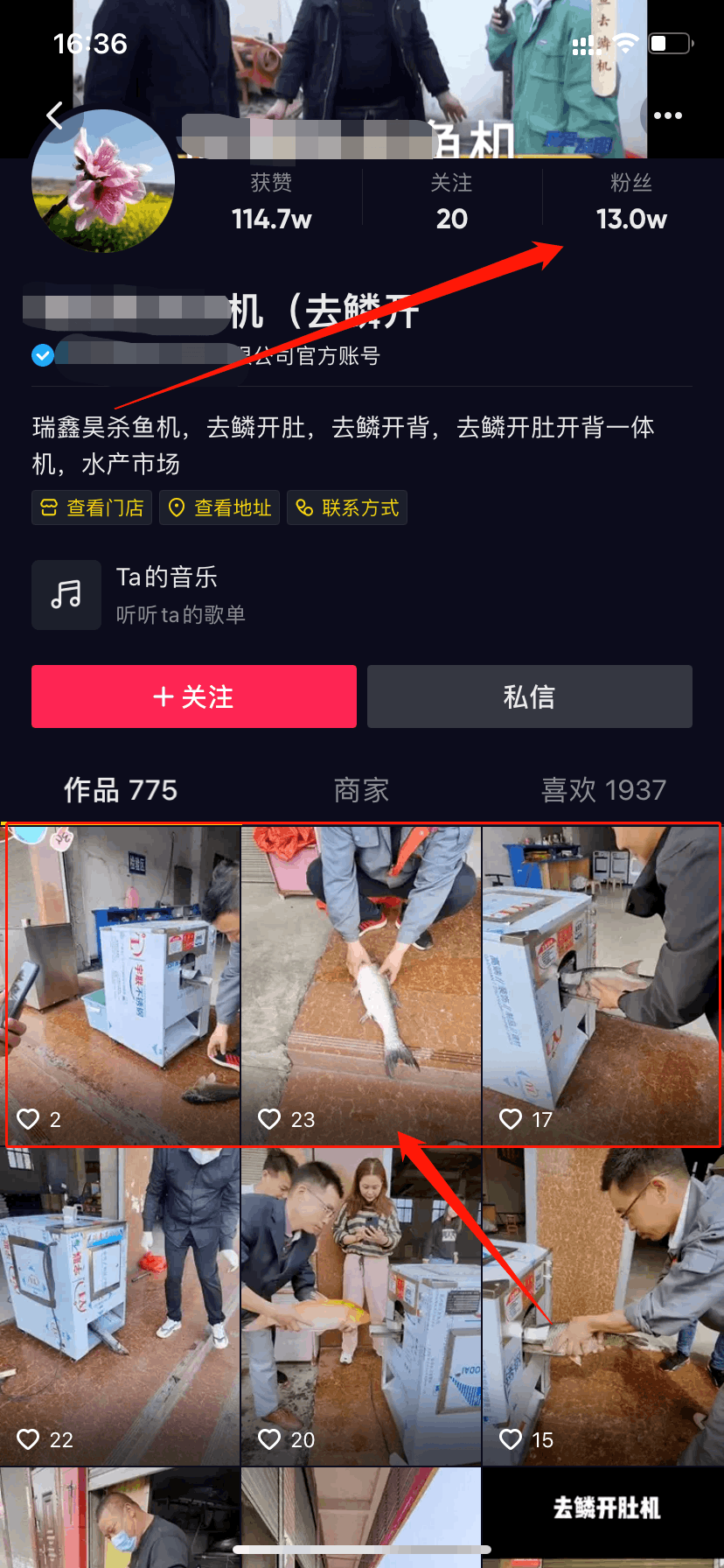Open the video with 2 likes
Image resolution: width=724 pixels, height=1568 pixels.
click(121, 984)
